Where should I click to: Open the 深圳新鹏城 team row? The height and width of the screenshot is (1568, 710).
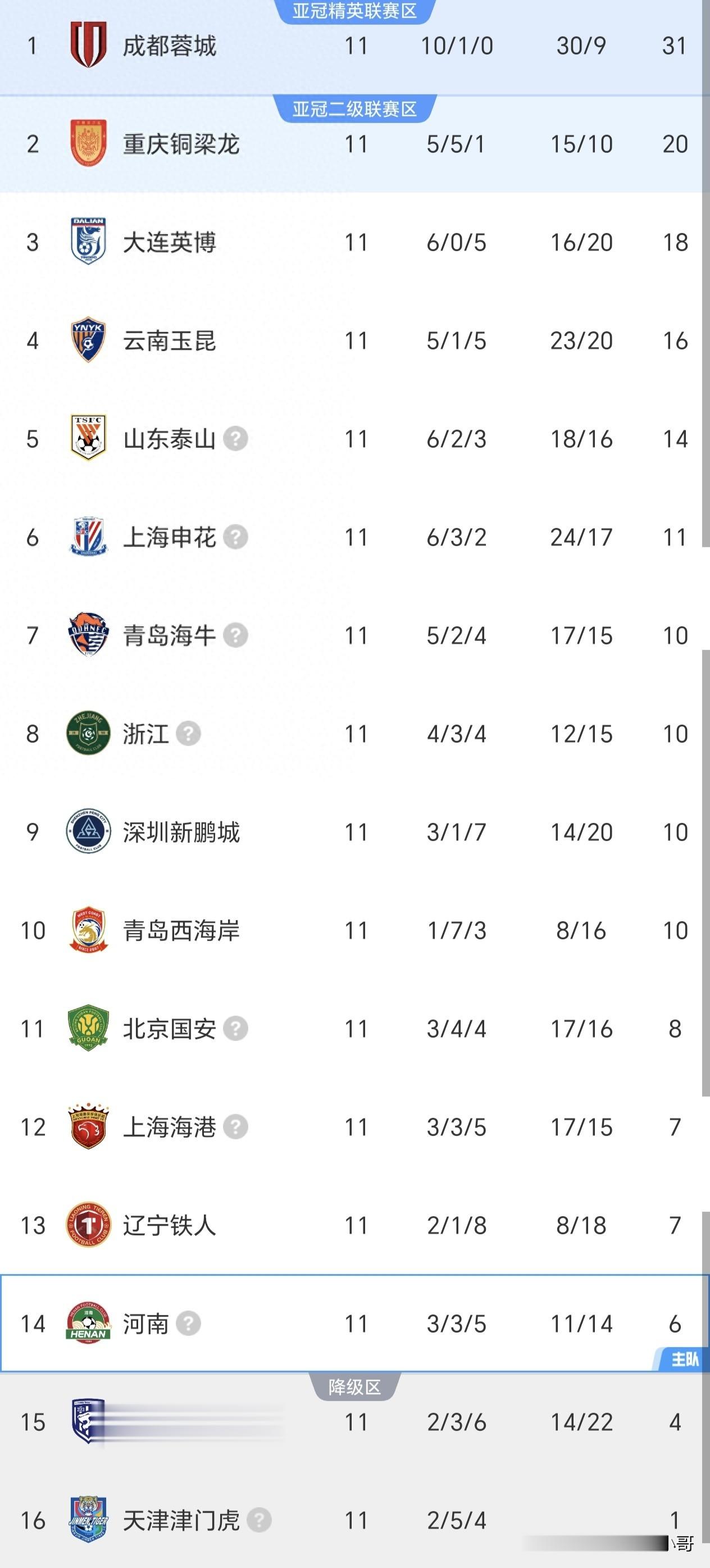[x=354, y=832]
